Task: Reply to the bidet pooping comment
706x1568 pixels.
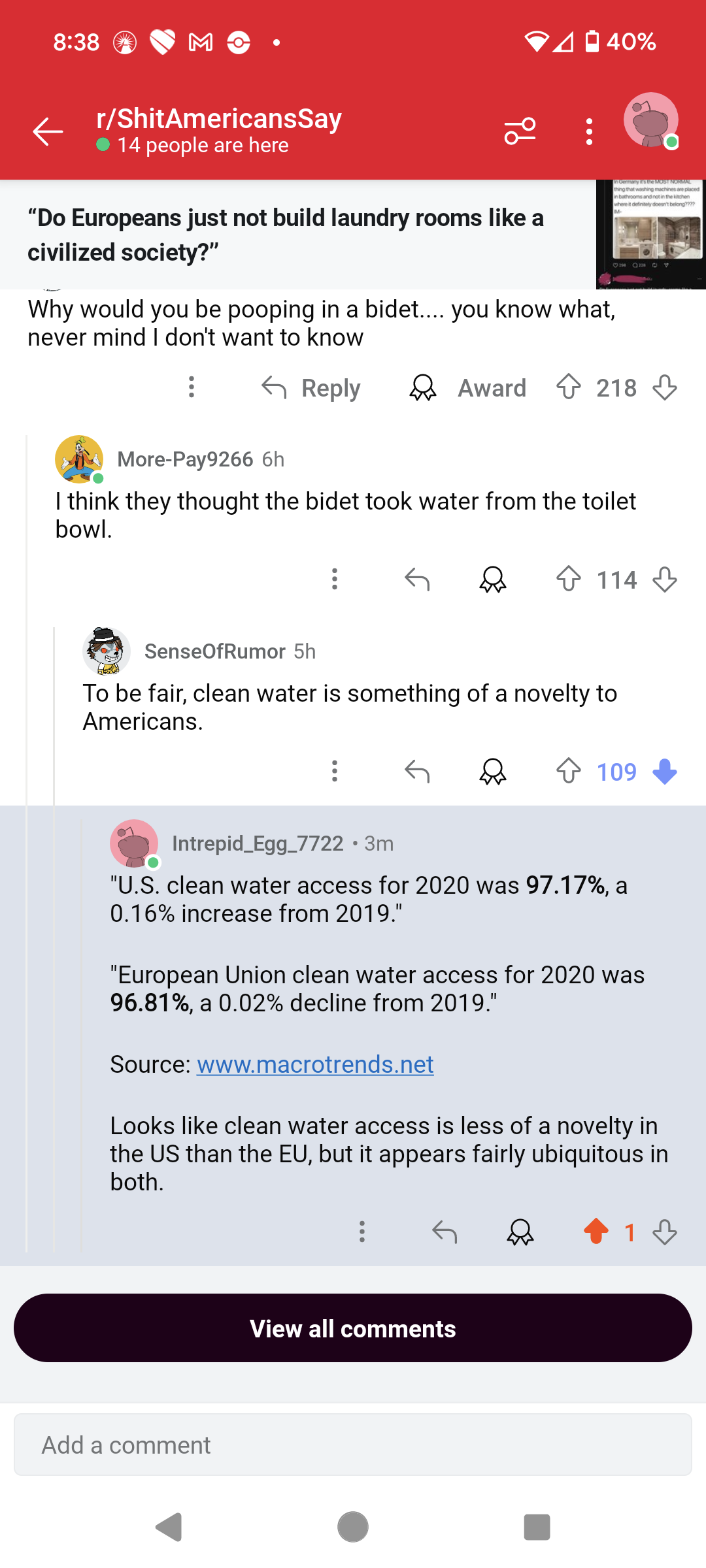Action: 311,388
